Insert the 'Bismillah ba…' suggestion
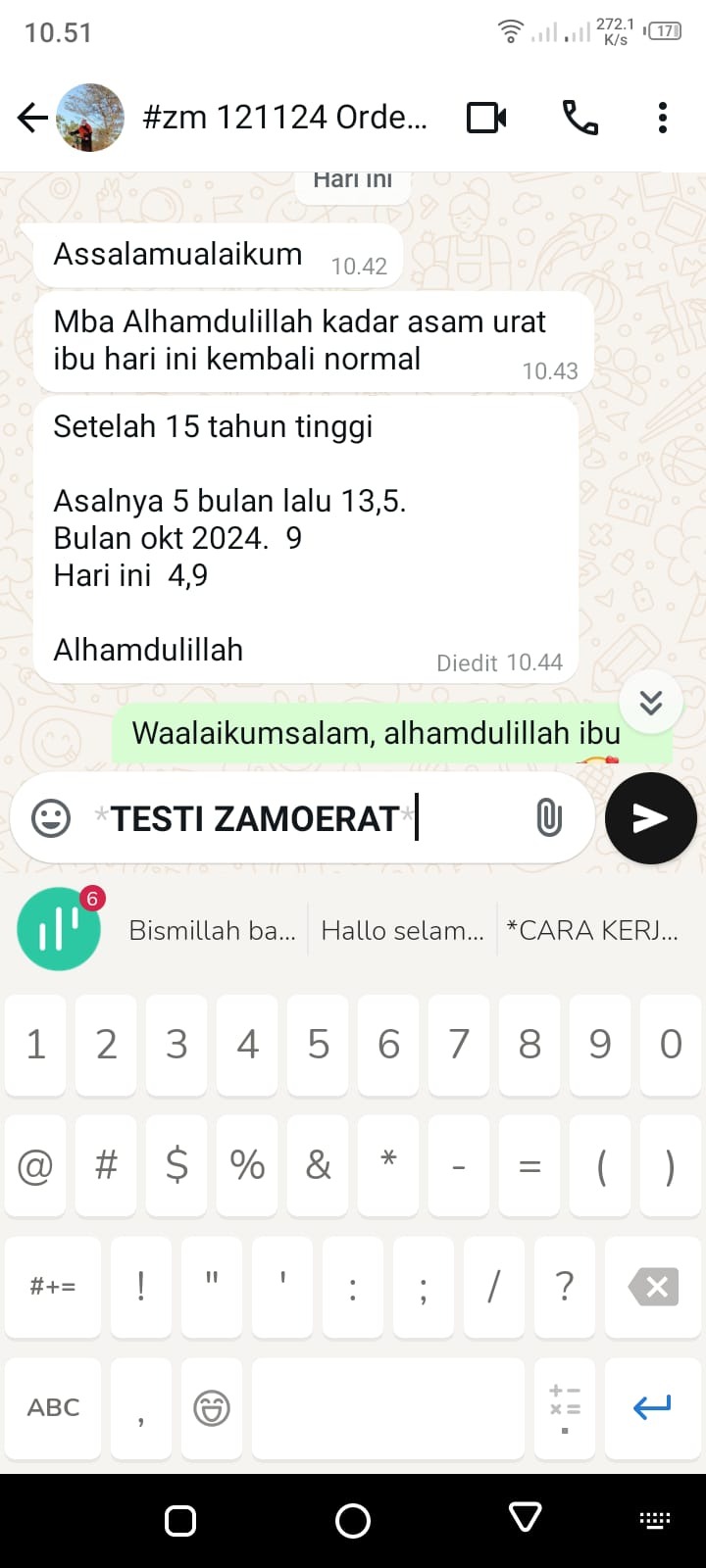Viewport: 706px width, 1568px height. 212,930
